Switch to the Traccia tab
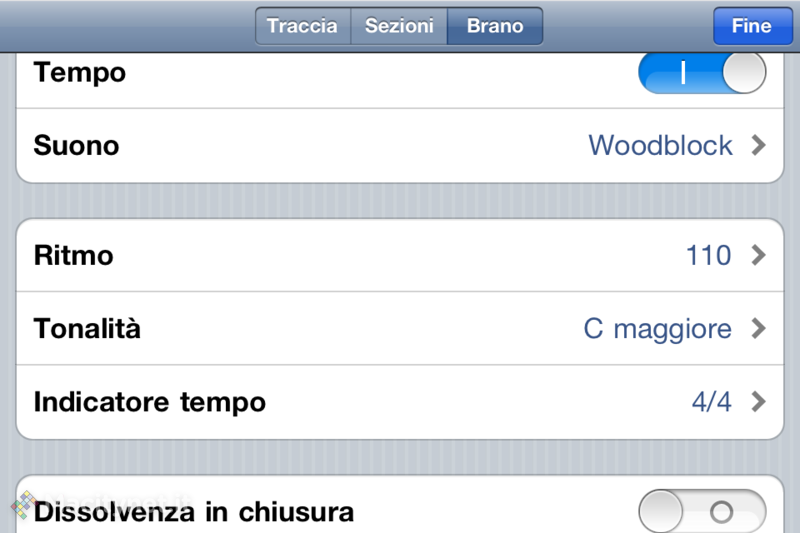 click(x=302, y=26)
